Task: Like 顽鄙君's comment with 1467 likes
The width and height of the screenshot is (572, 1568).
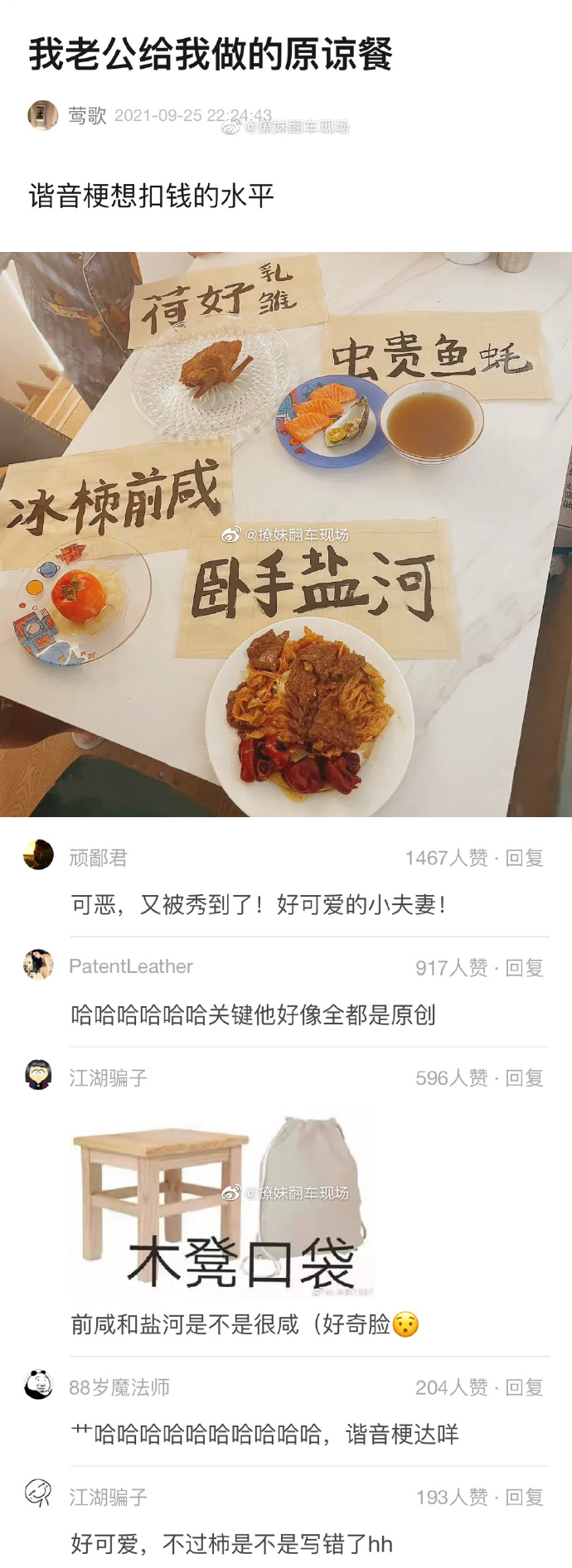Action: pyautogui.click(x=446, y=858)
